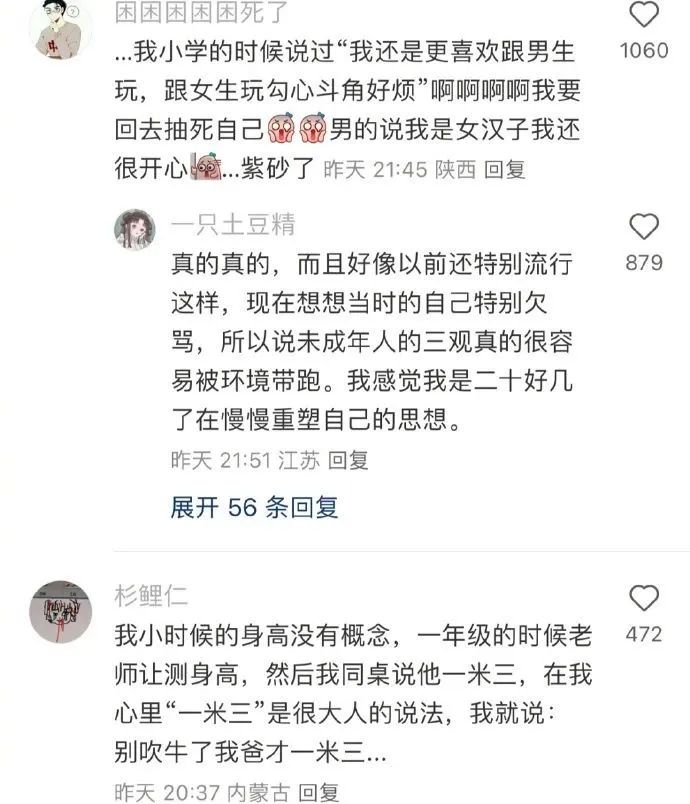Open 杉鲤仁's profile avatar
The image size is (690, 804).
click(x=60, y=611)
